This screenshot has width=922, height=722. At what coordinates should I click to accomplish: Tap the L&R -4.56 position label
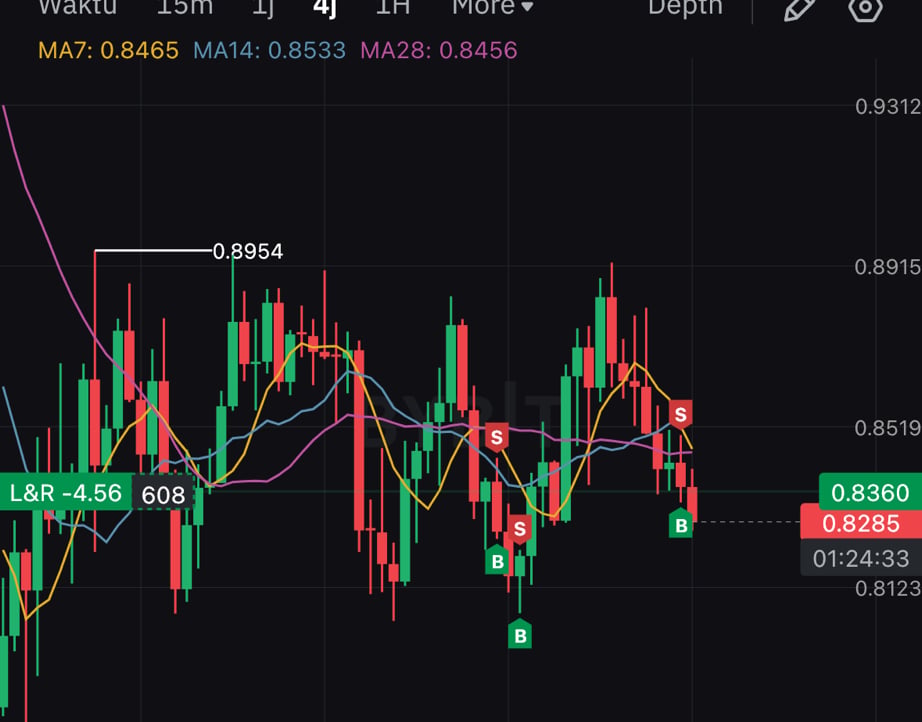(65, 493)
